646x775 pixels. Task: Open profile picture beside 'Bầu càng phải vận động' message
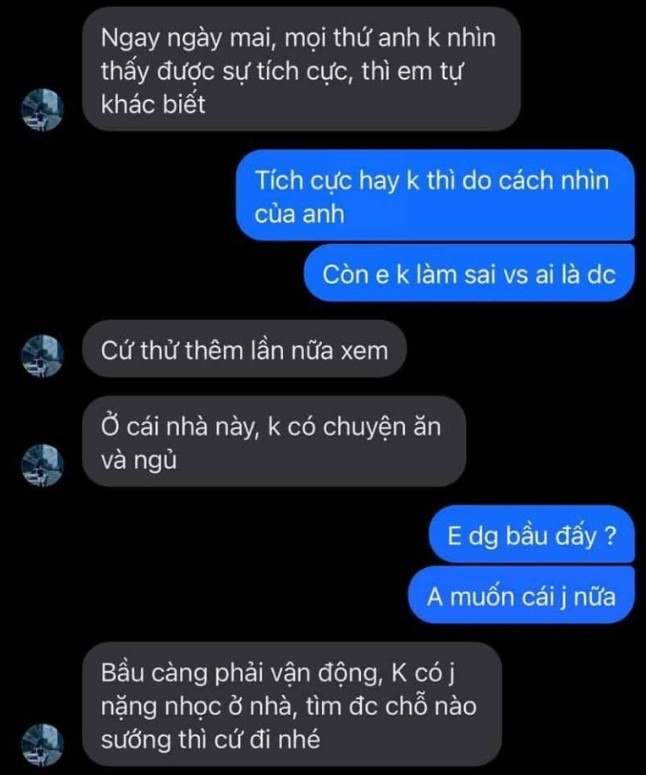(x=43, y=745)
